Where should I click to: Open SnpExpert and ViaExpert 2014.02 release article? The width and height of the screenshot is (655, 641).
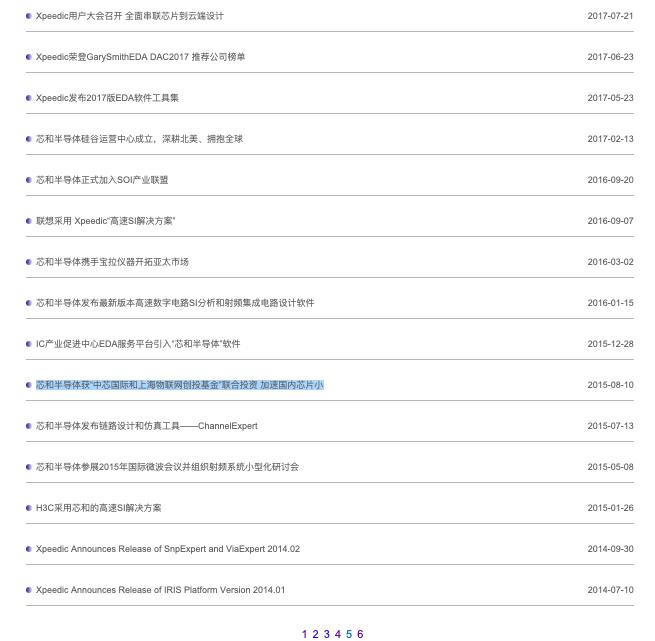tap(167, 549)
